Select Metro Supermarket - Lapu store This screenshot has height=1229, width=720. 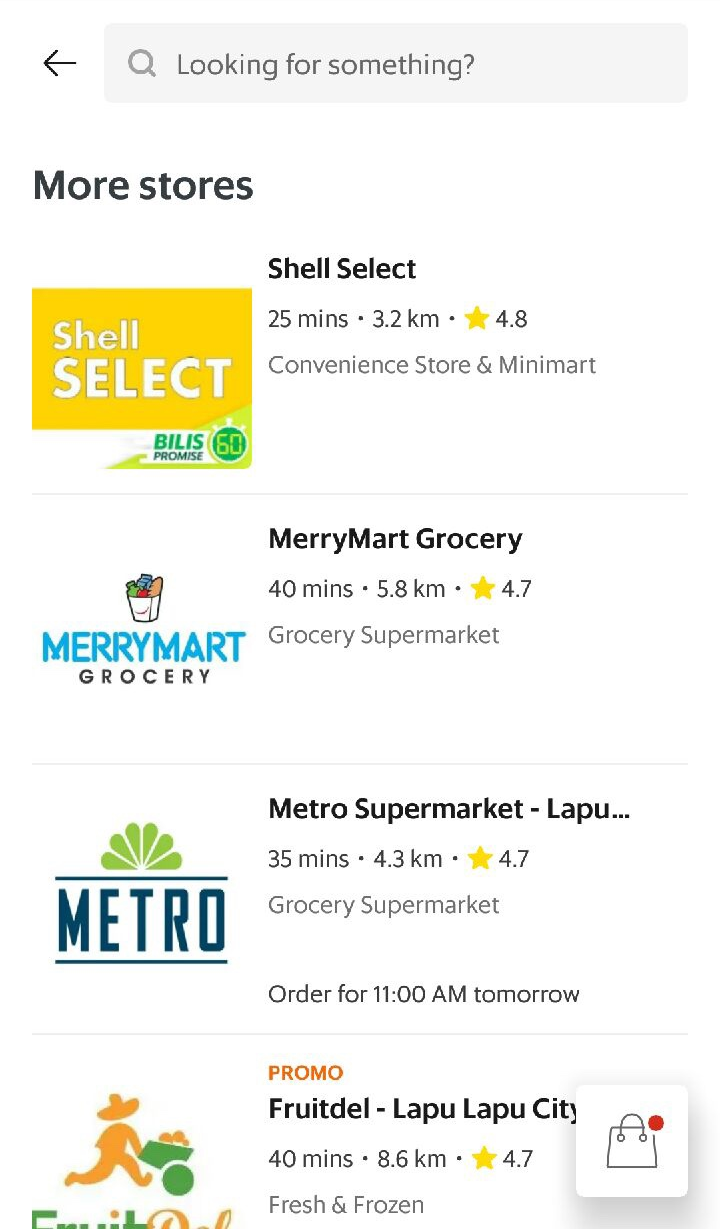pyautogui.click(x=360, y=900)
